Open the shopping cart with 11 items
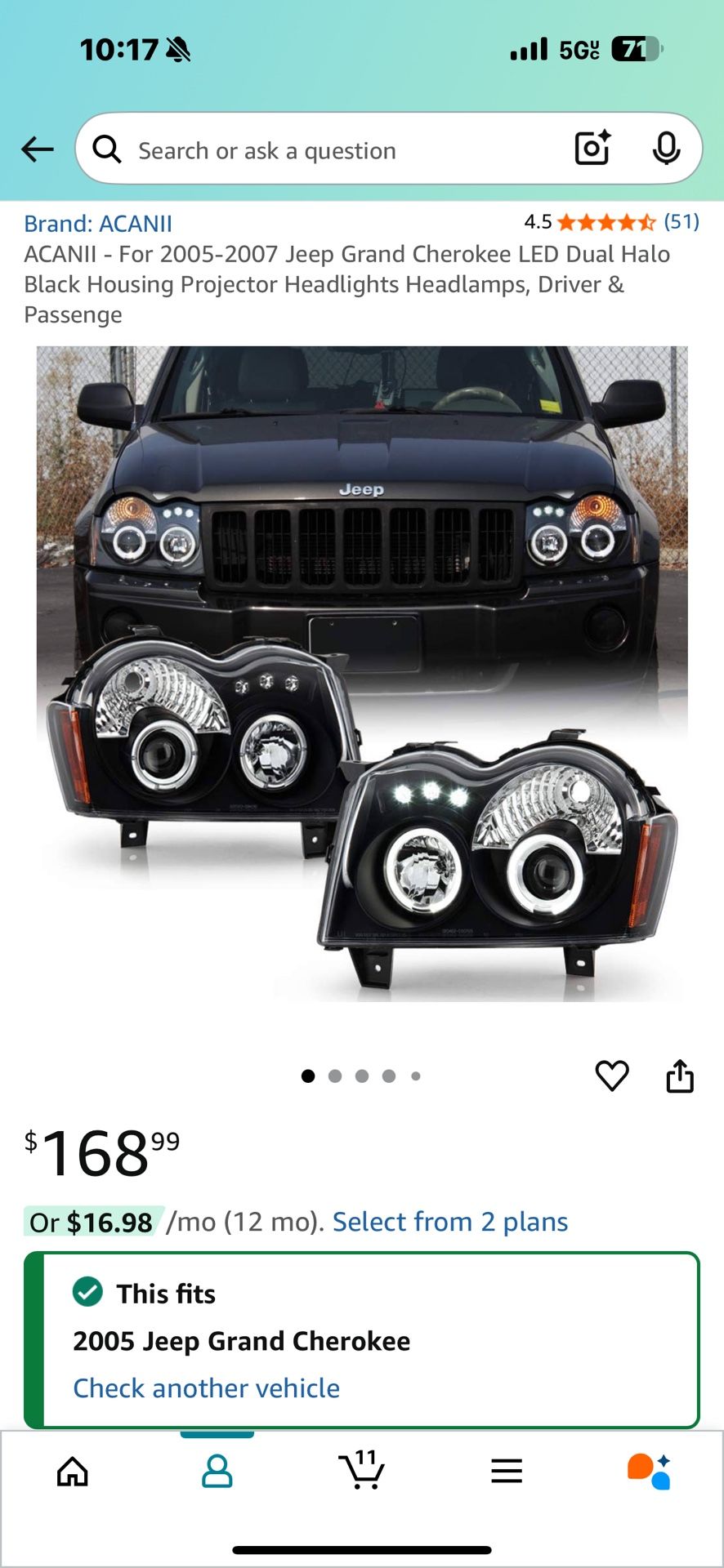The width and height of the screenshot is (724, 1568). [362, 1472]
